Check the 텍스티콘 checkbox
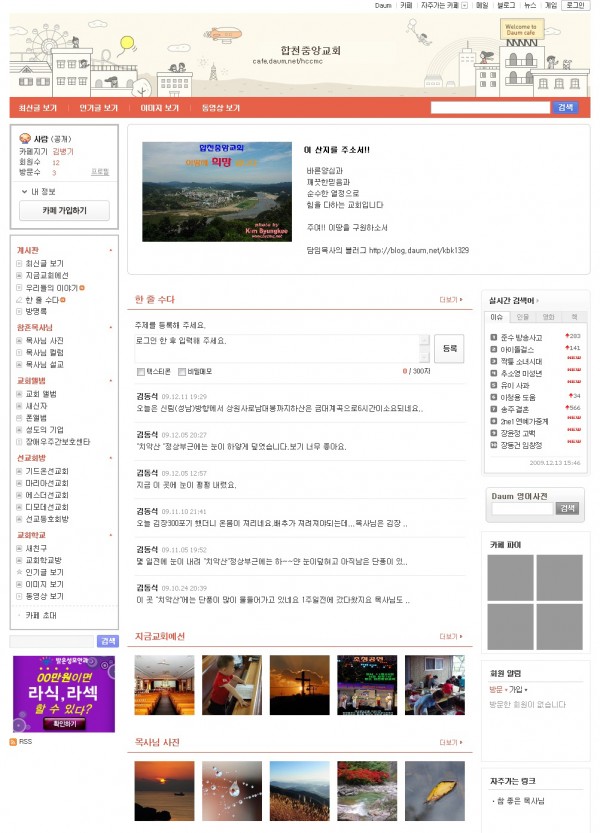The height and width of the screenshot is (833, 600). (x=140, y=372)
